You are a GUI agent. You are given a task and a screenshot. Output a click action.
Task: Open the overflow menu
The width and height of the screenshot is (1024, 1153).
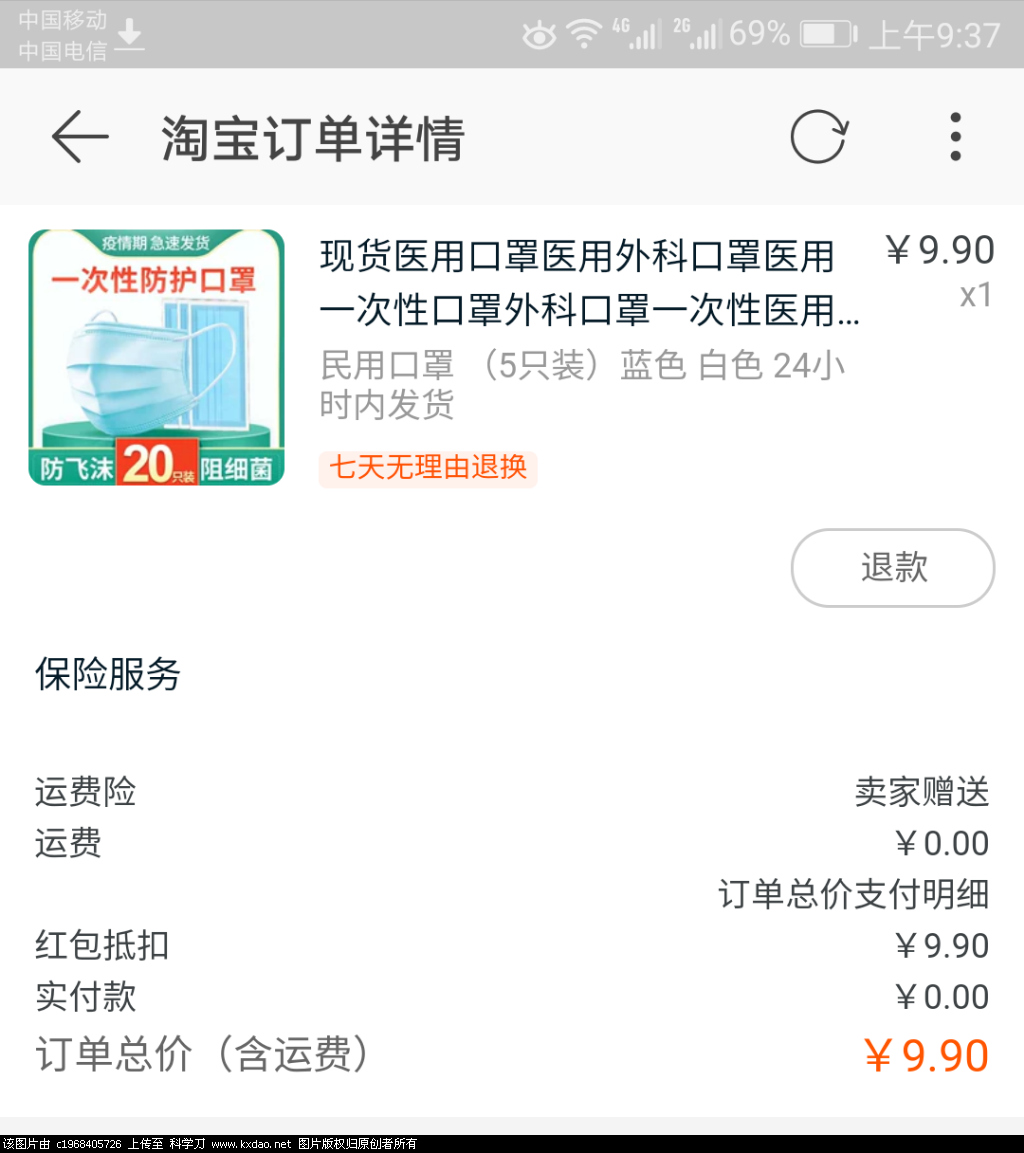[955, 137]
